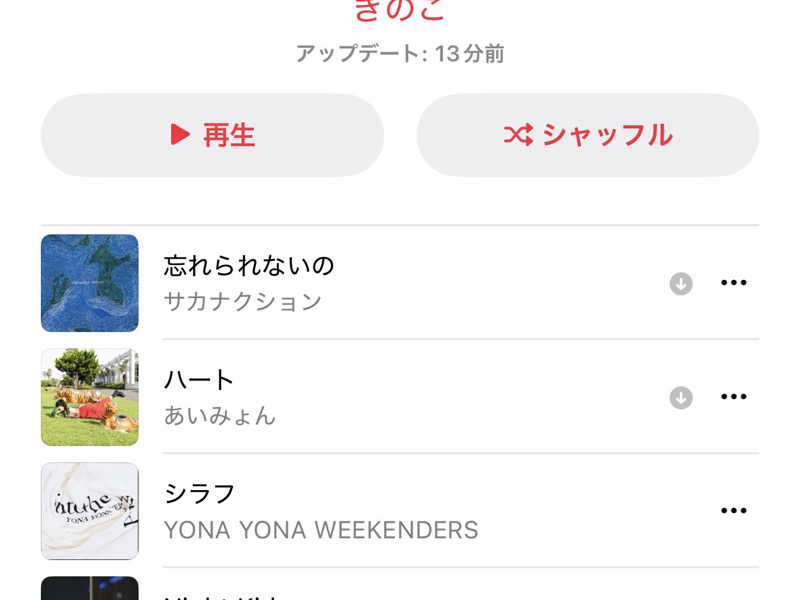The width and height of the screenshot is (800, 600).
Task: Open more options for ハート
Action: [x=734, y=397]
